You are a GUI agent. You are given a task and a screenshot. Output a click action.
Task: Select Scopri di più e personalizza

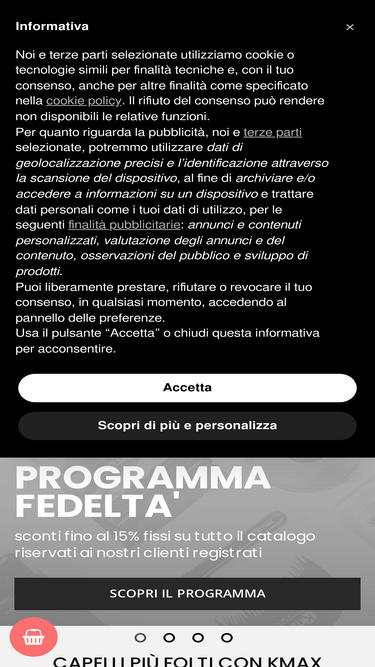pos(187,425)
